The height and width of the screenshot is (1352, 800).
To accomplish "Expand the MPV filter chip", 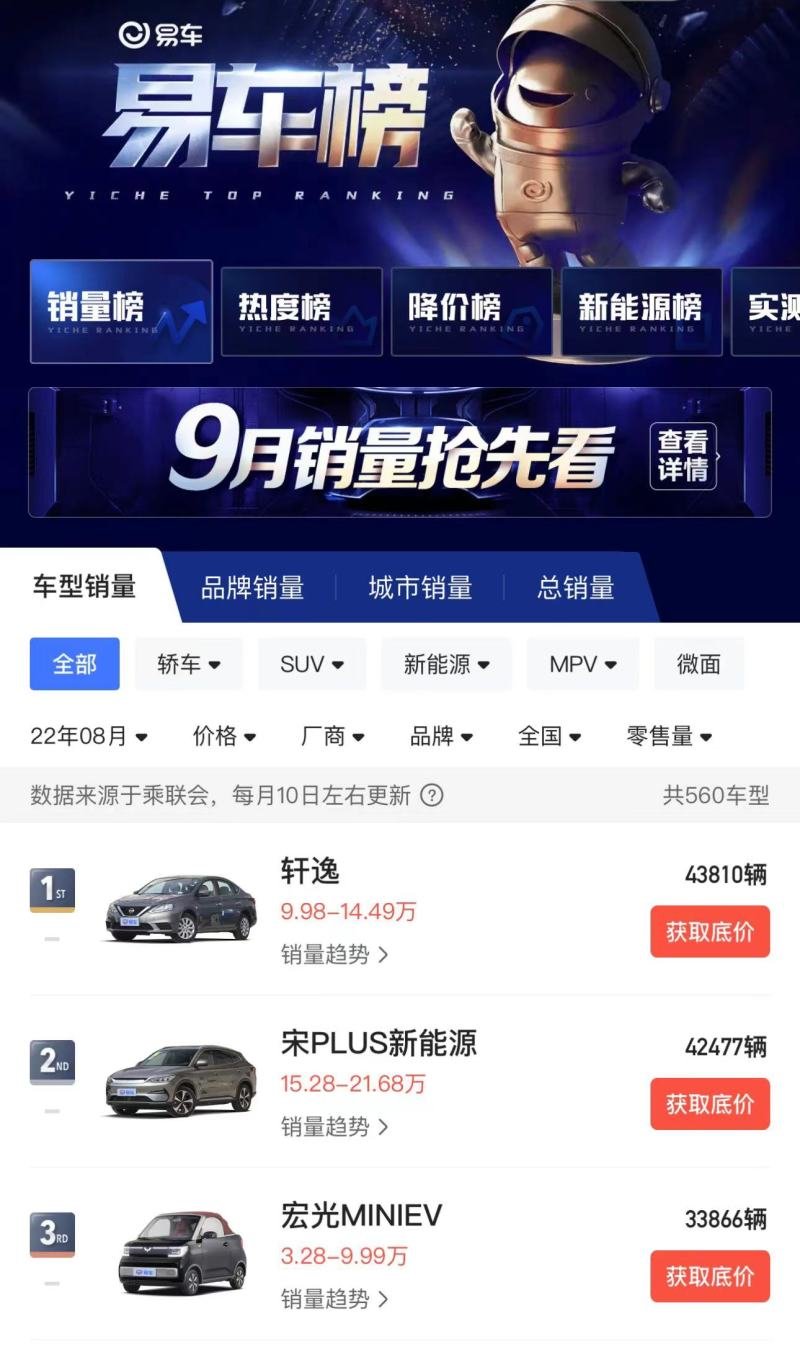I will [582, 664].
